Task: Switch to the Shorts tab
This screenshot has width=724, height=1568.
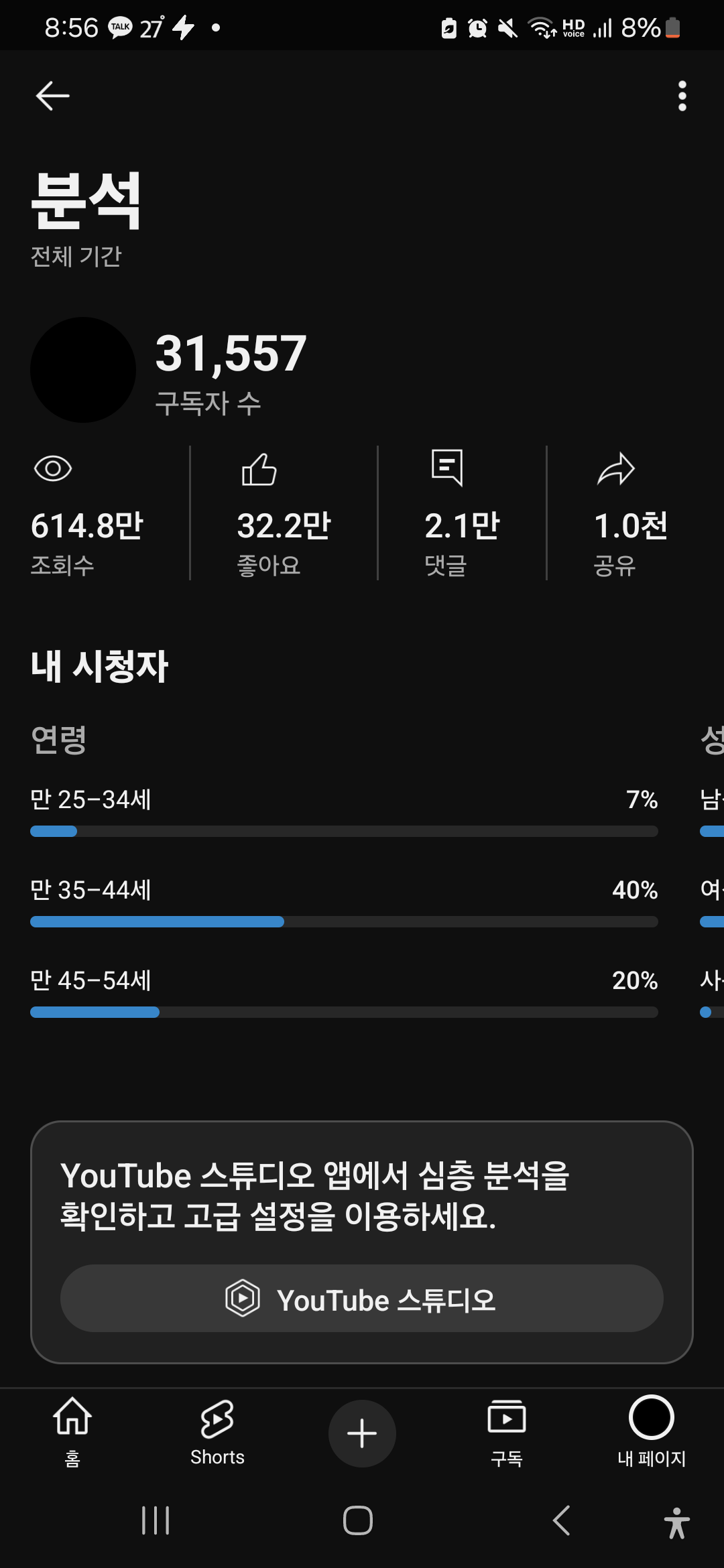Action: click(x=217, y=1431)
